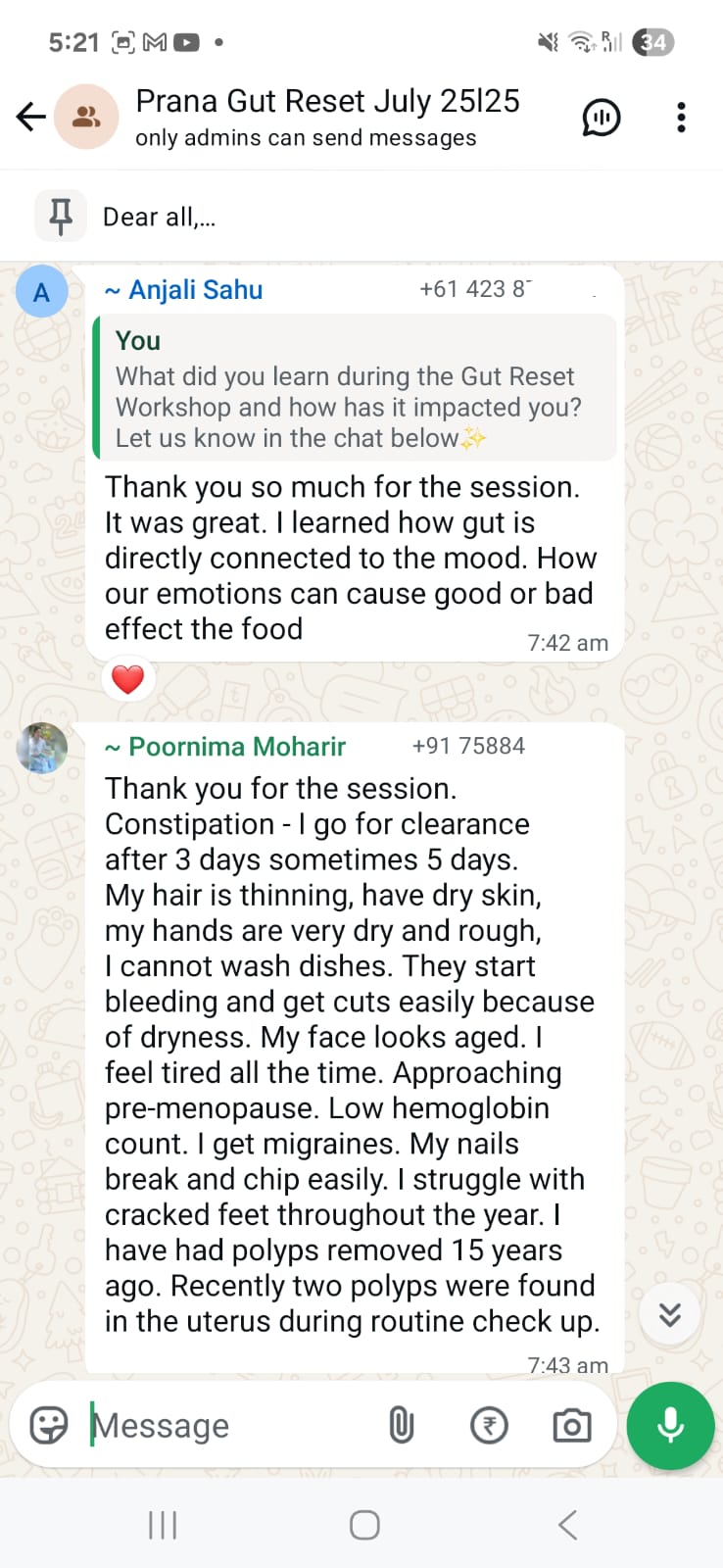The image size is (723, 1568).
Task: Attach a file with the paperclip
Action: 401,1426
